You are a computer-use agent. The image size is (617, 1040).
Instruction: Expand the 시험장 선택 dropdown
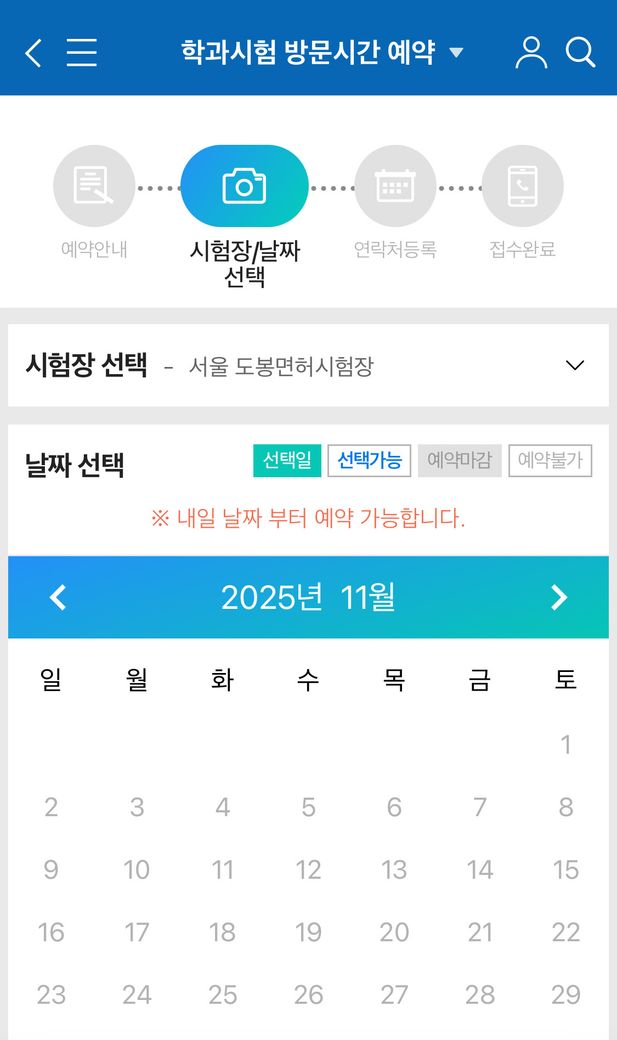574,366
